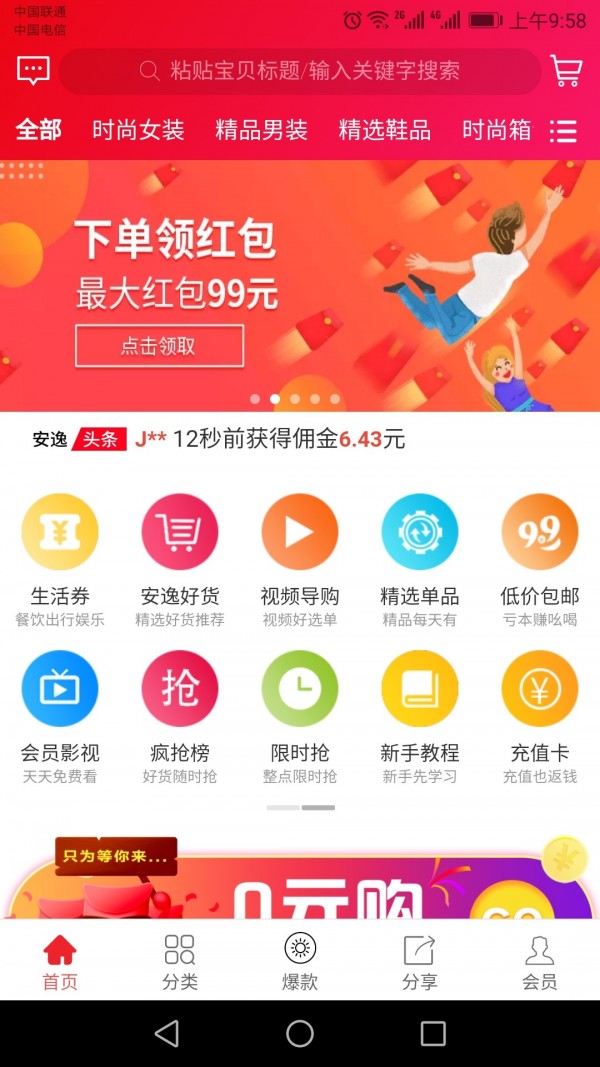Screen dimensions: 600x1067
Task: Go to the 会员 member tab
Action: (x=540, y=962)
